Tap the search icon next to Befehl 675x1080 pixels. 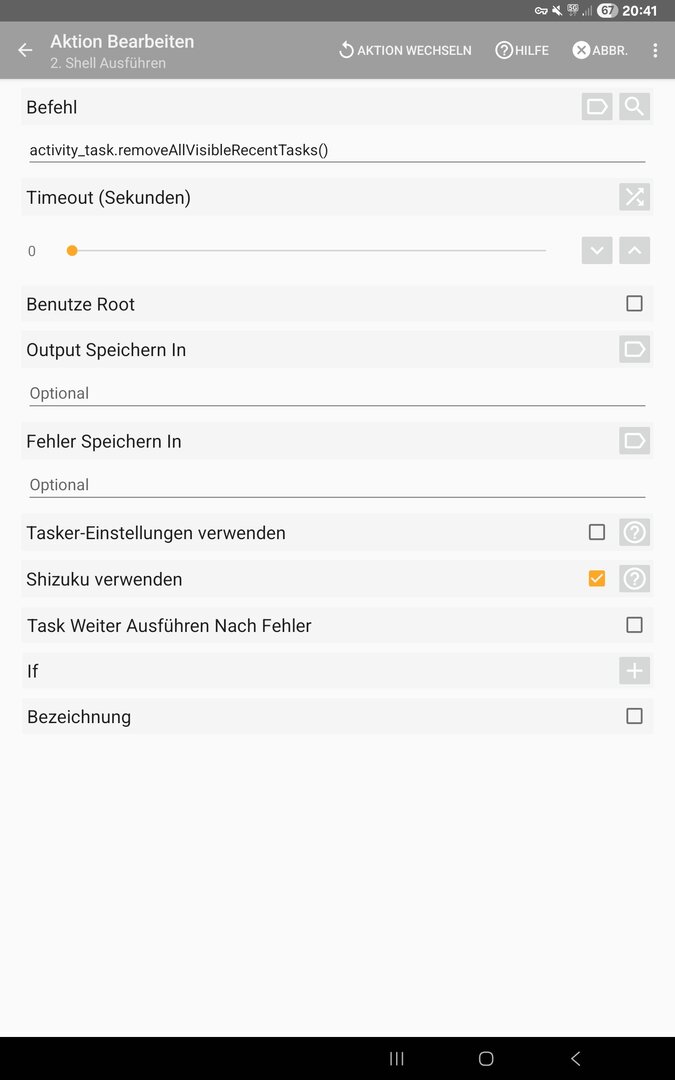(634, 106)
